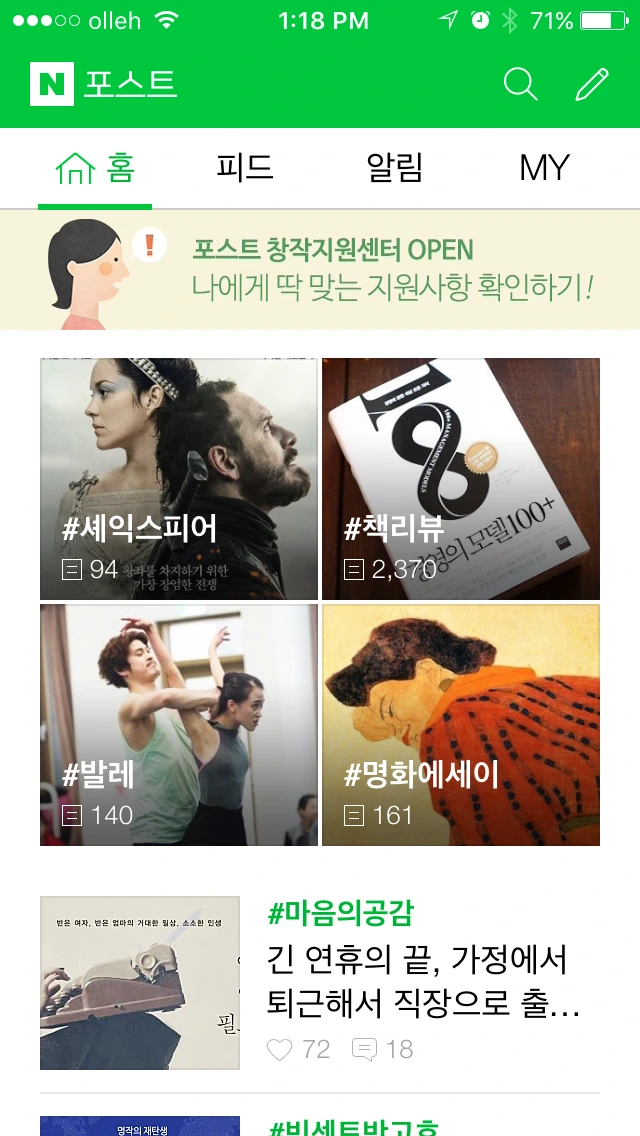Select the 홈 tab
The image size is (640, 1136).
point(95,168)
